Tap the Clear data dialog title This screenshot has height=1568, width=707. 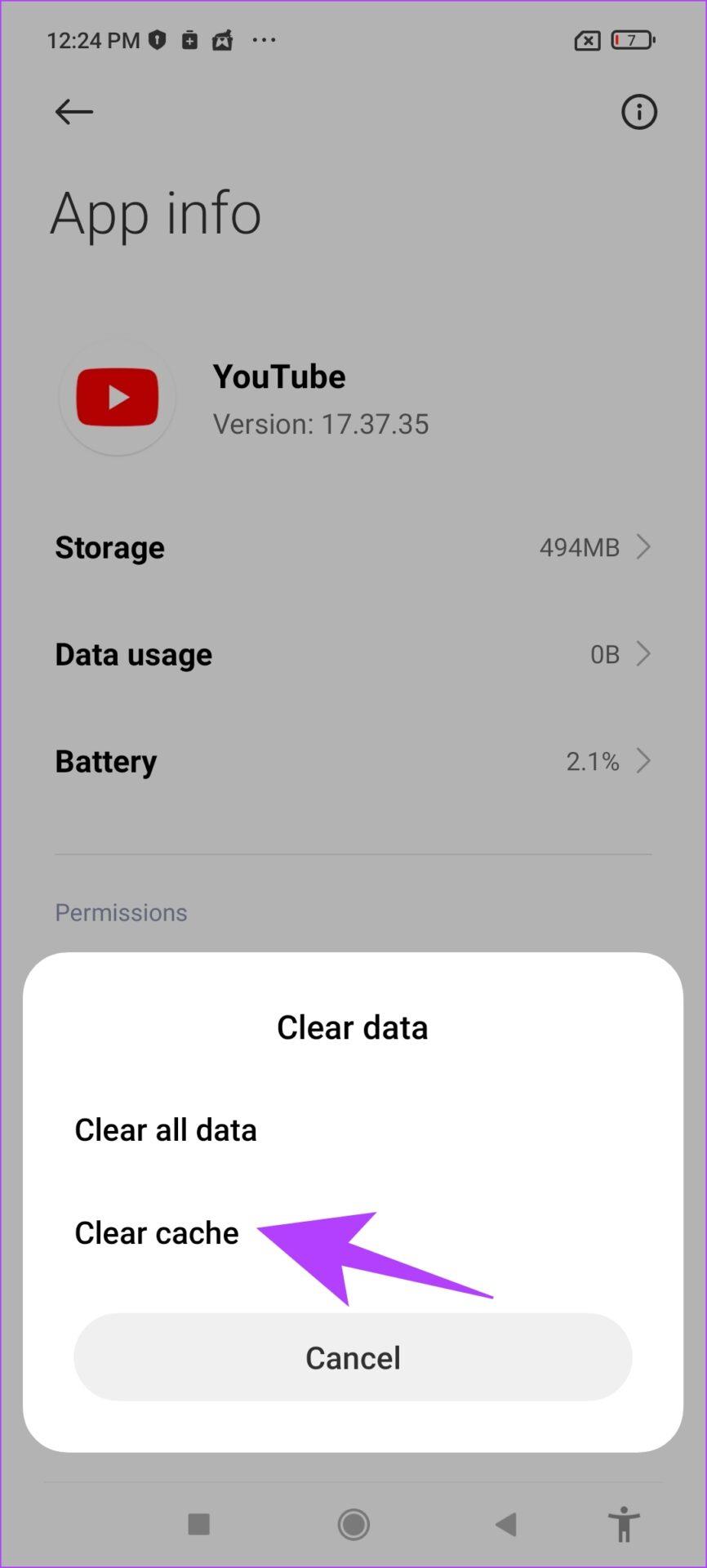353,1027
